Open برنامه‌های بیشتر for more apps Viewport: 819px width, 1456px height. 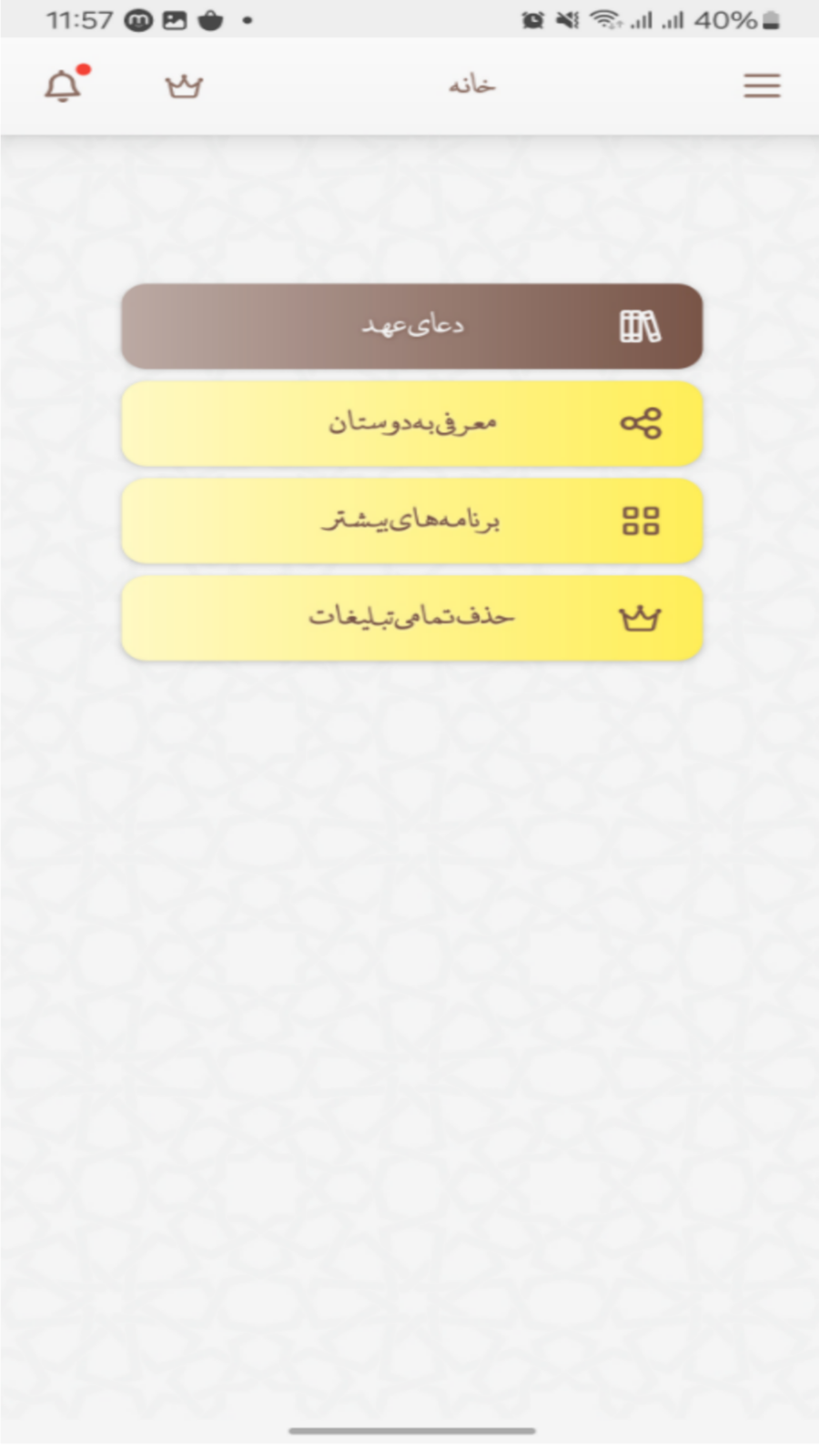click(412, 521)
